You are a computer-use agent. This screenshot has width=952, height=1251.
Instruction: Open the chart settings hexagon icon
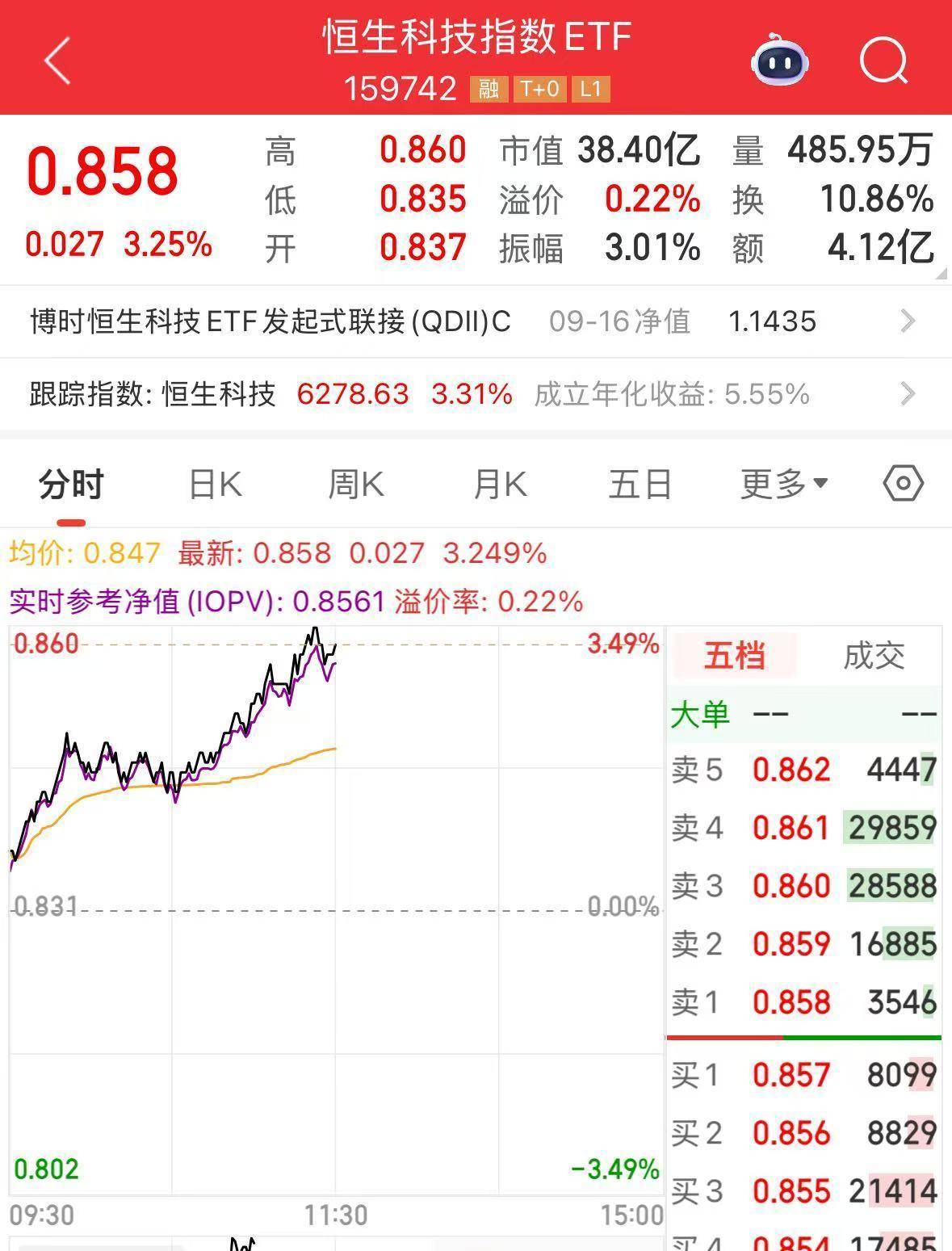coord(904,482)
